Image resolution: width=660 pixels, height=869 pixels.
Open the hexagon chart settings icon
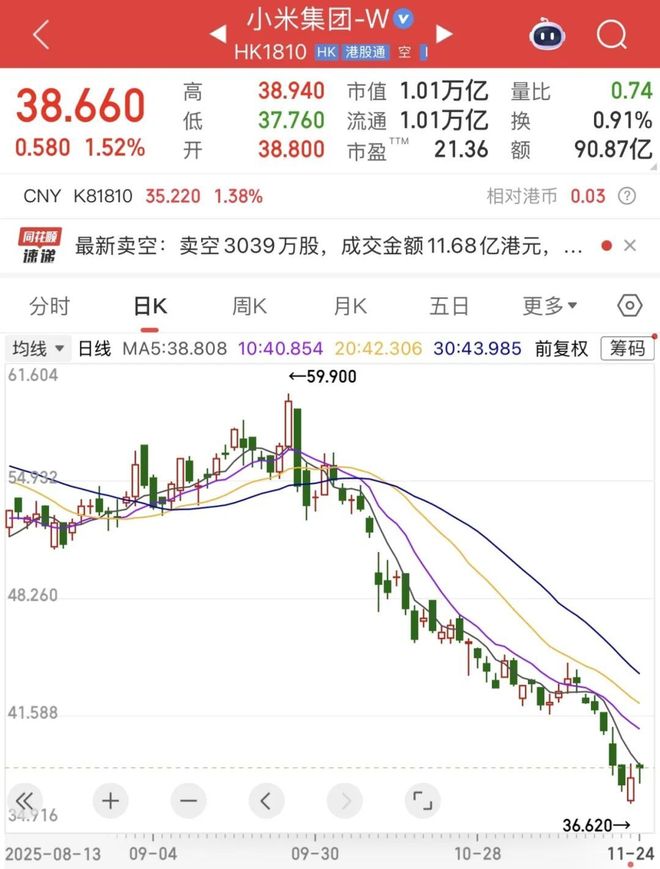(x=629, y=305)
